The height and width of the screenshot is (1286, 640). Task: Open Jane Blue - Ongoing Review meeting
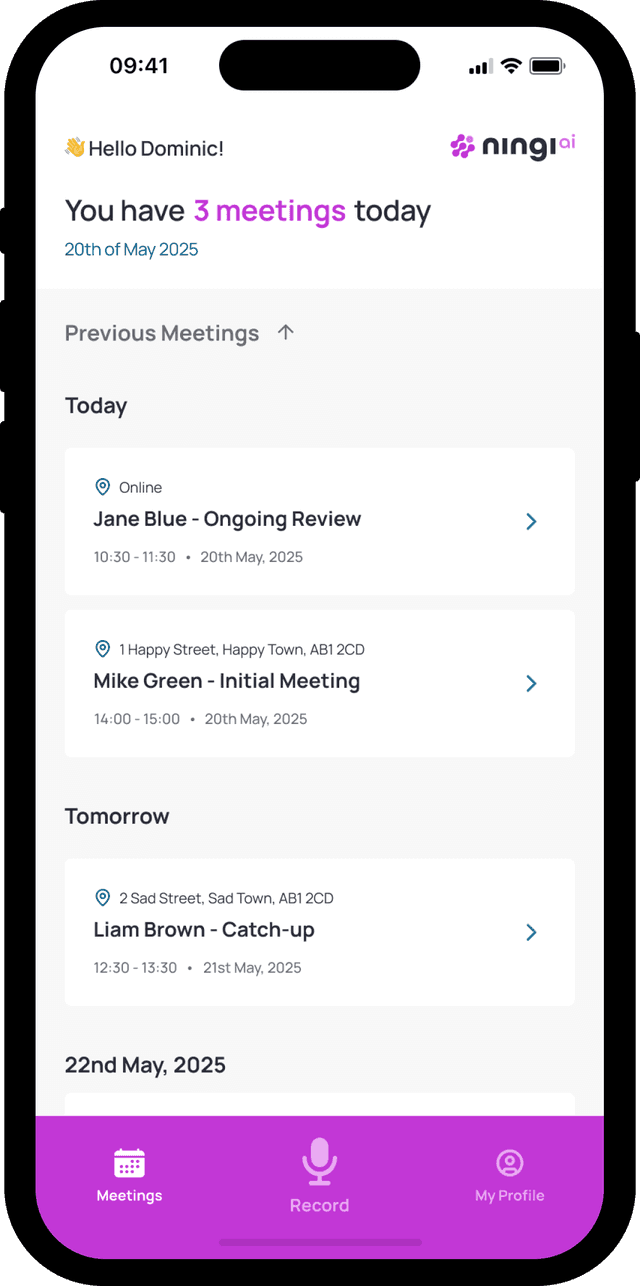tap(319, 521)
